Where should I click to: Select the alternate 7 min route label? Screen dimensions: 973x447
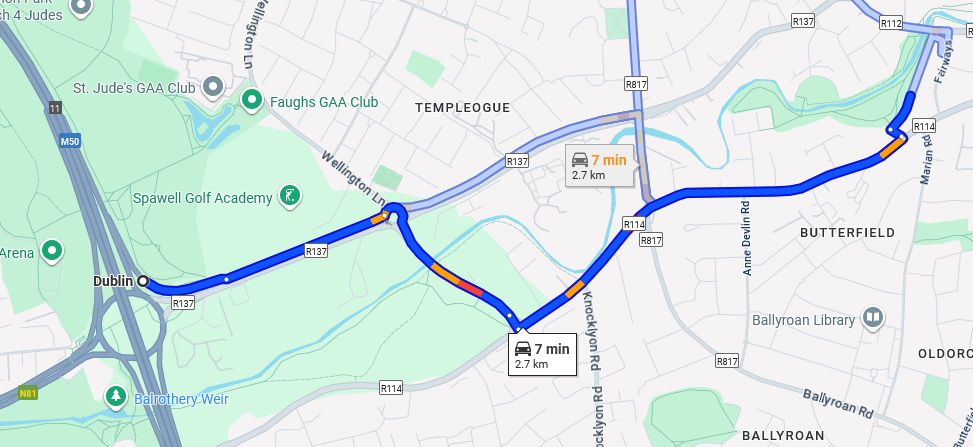[599, 166]
